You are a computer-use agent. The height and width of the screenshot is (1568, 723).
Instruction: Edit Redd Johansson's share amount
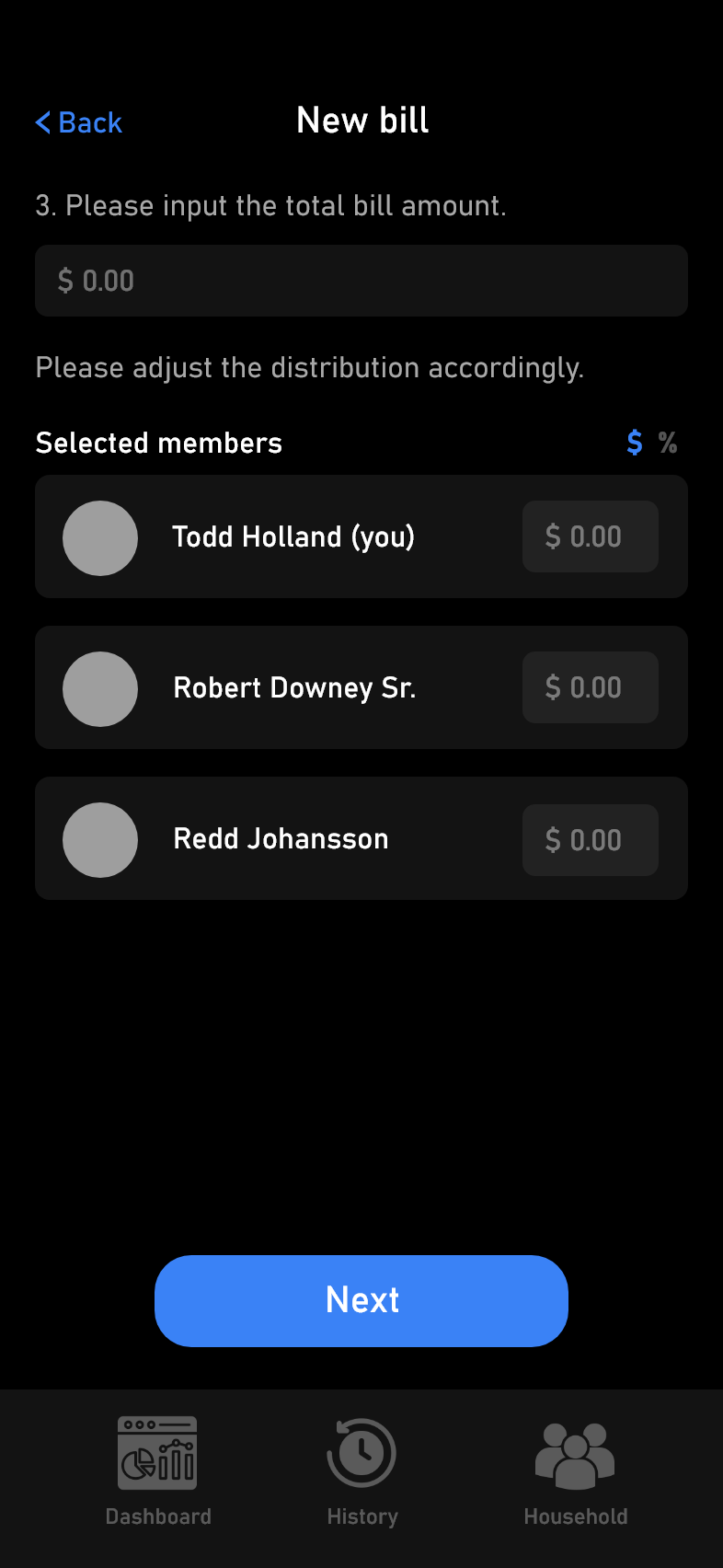coord(591,840)
